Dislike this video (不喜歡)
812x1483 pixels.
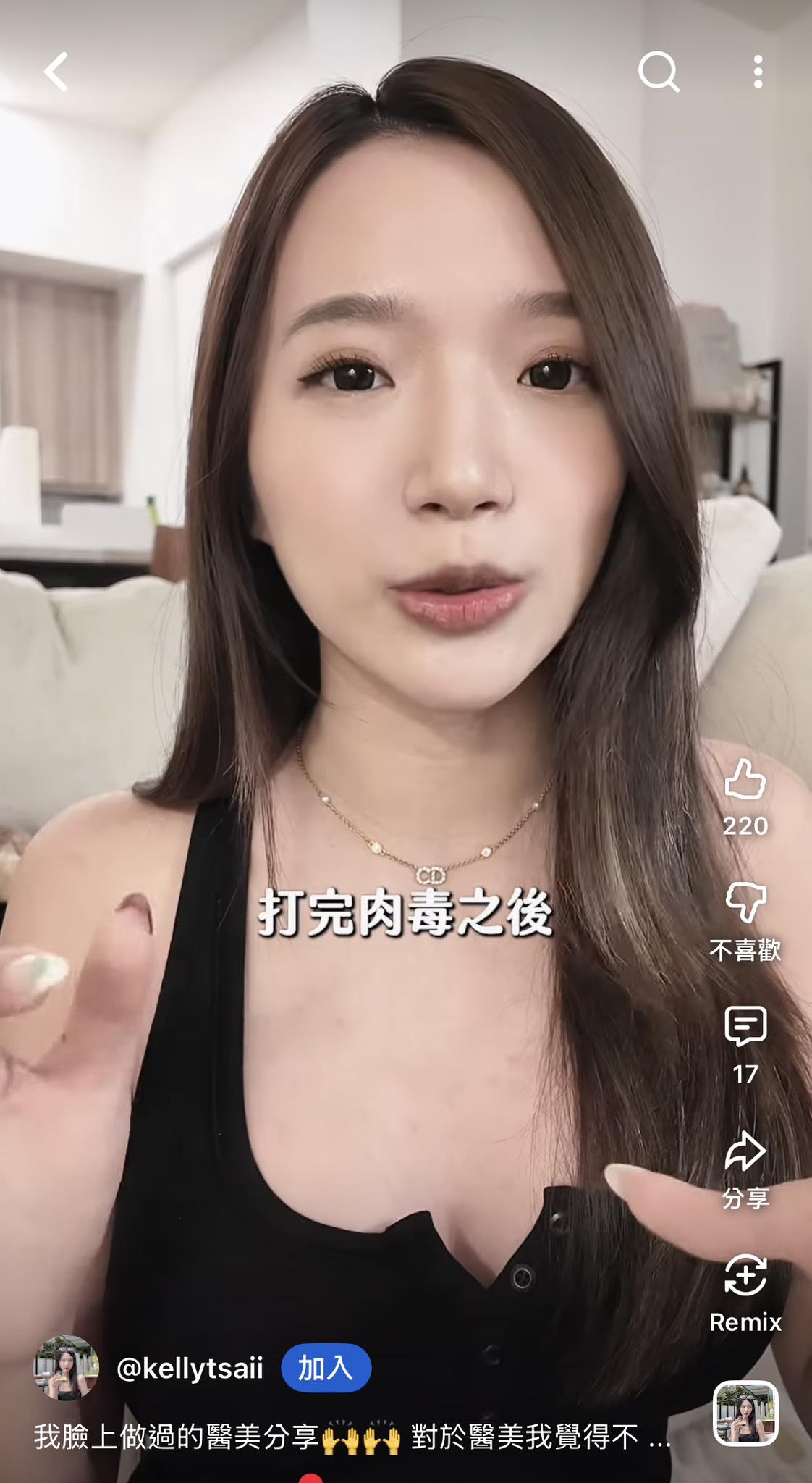pyautogui.click(x=745, y=904)
